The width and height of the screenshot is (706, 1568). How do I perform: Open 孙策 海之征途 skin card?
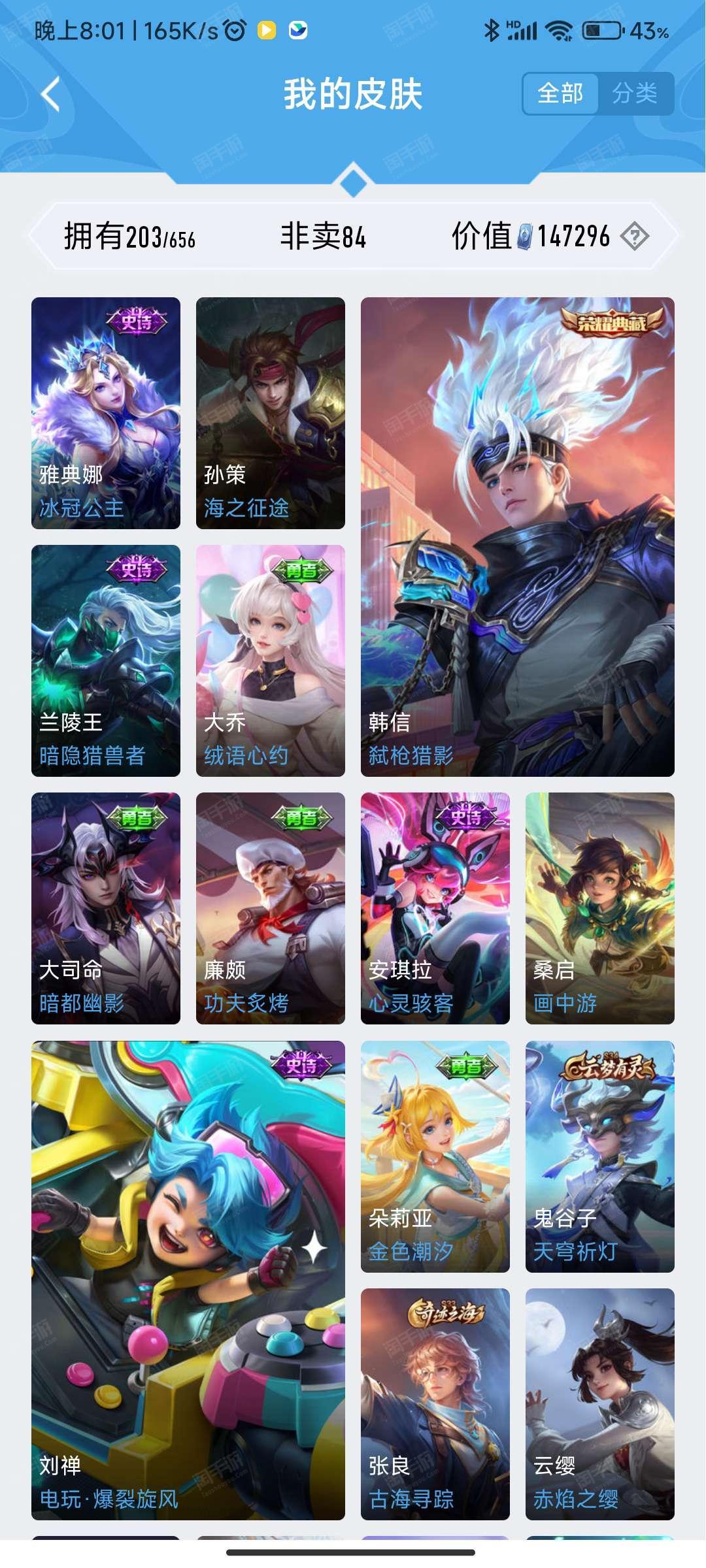coord(271,413)
